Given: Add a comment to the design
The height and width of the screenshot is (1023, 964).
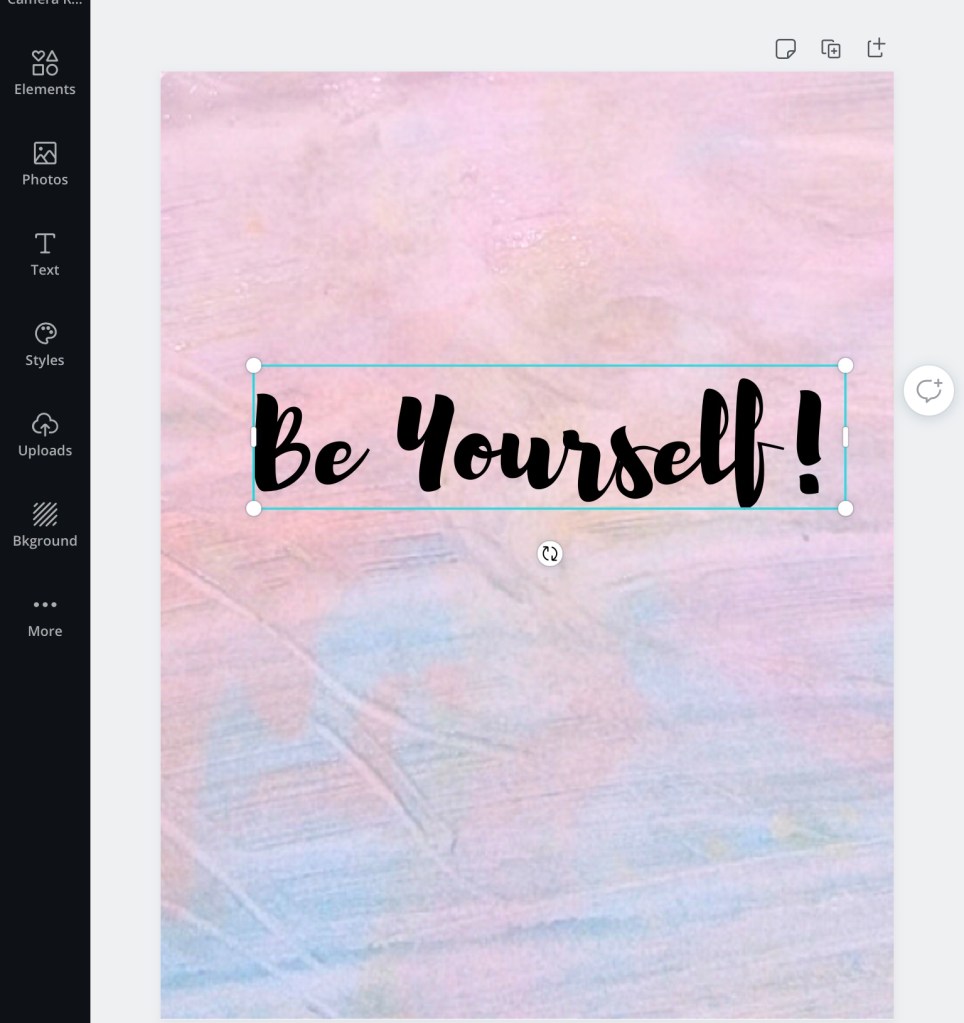Looking at the screenshot, I should coord(928,390).
